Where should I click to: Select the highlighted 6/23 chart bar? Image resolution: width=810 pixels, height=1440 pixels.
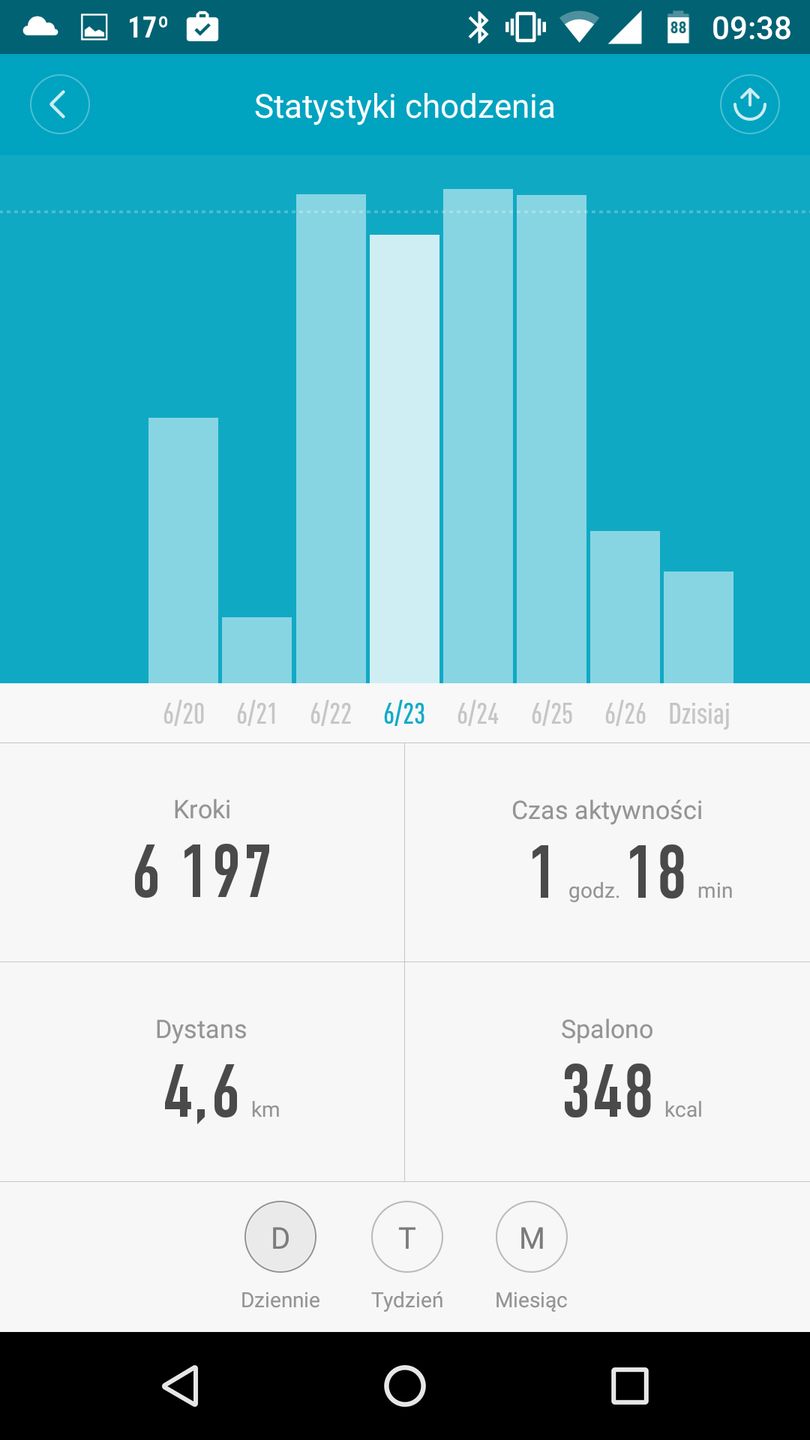(x=404, y=450)
